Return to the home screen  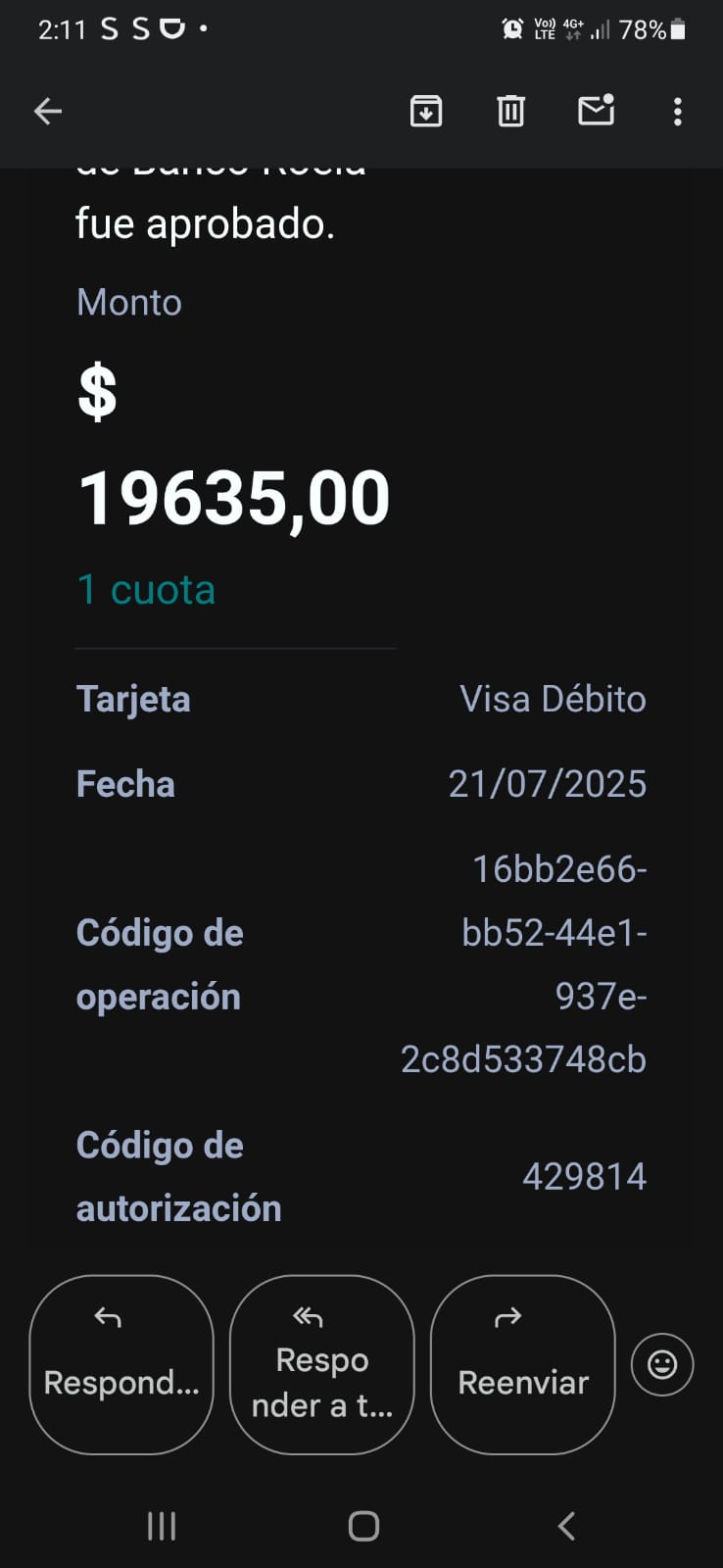pos(363,1526)
